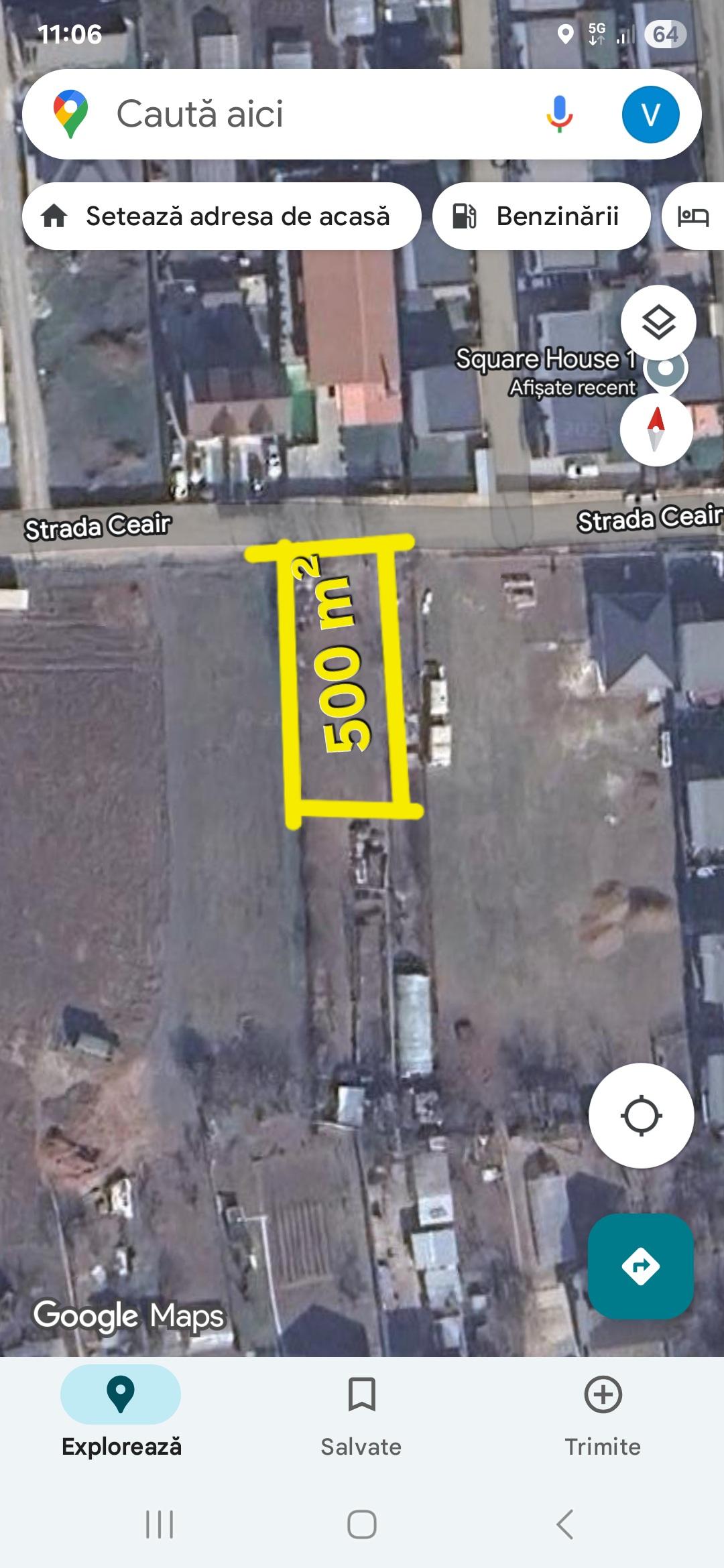Go to the home screen
Viewport: 724px width, 1568px height.
[x=362, y=1524]
